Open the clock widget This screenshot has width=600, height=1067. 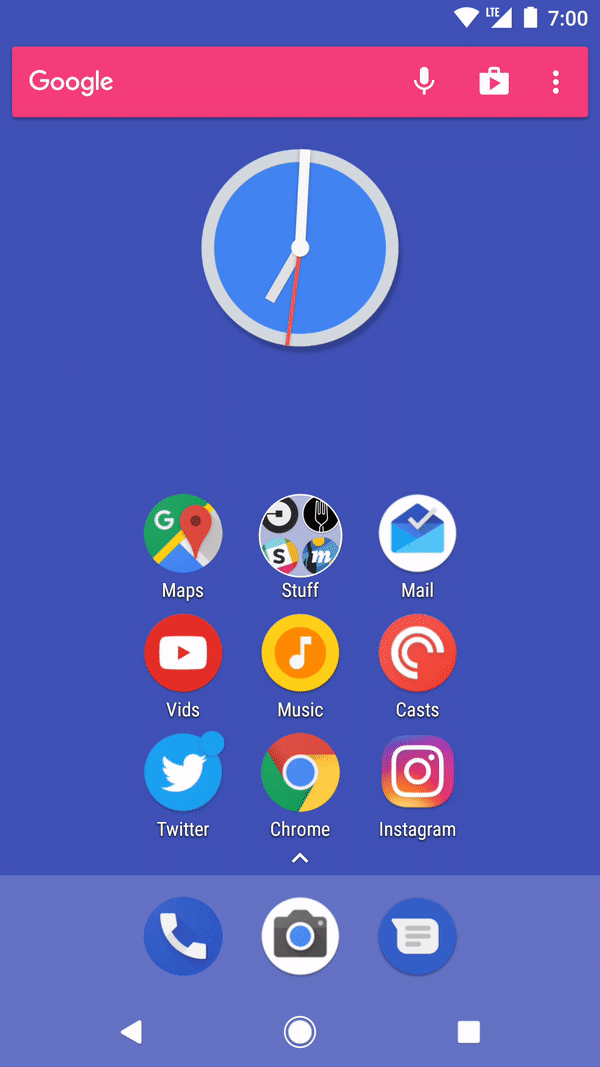tap(300, 248)
